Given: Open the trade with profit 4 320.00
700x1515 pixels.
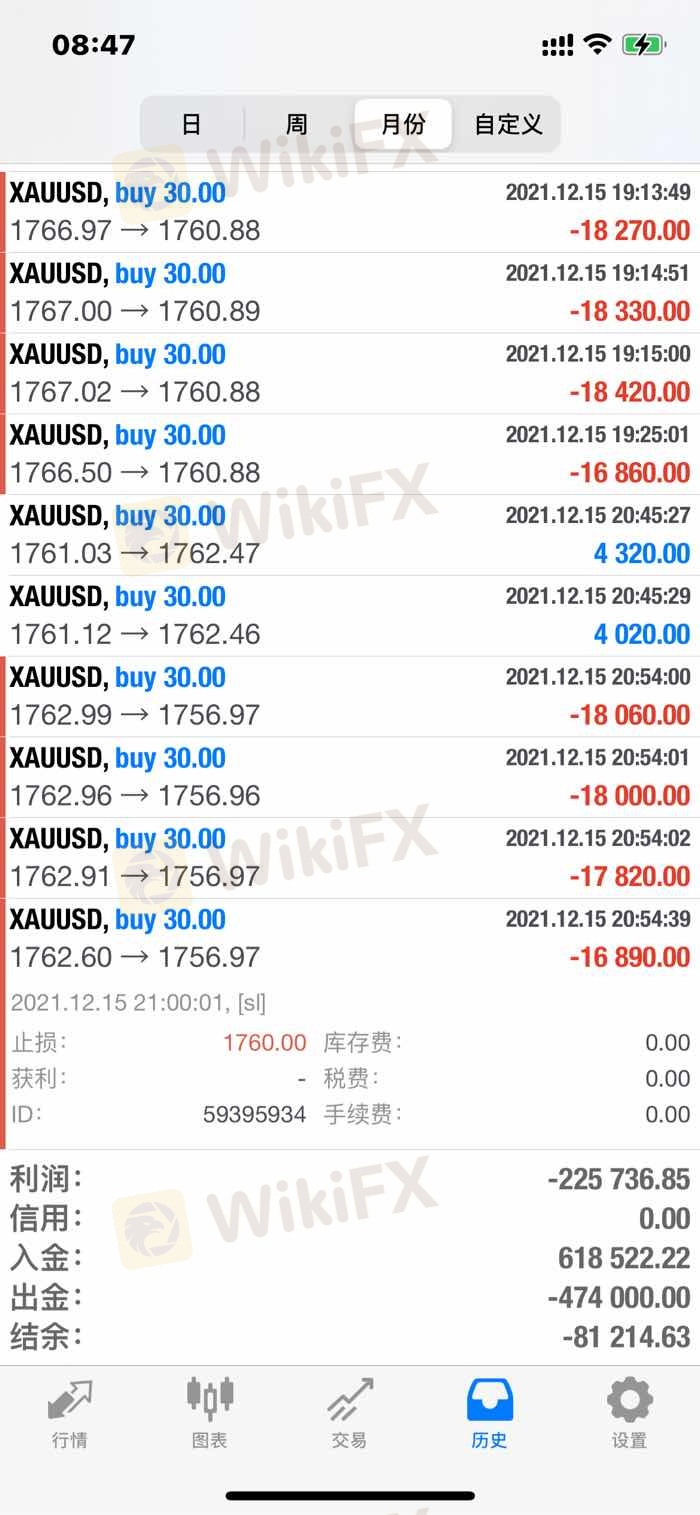Looking at the screenshot, I should click(x=350, y=535).
